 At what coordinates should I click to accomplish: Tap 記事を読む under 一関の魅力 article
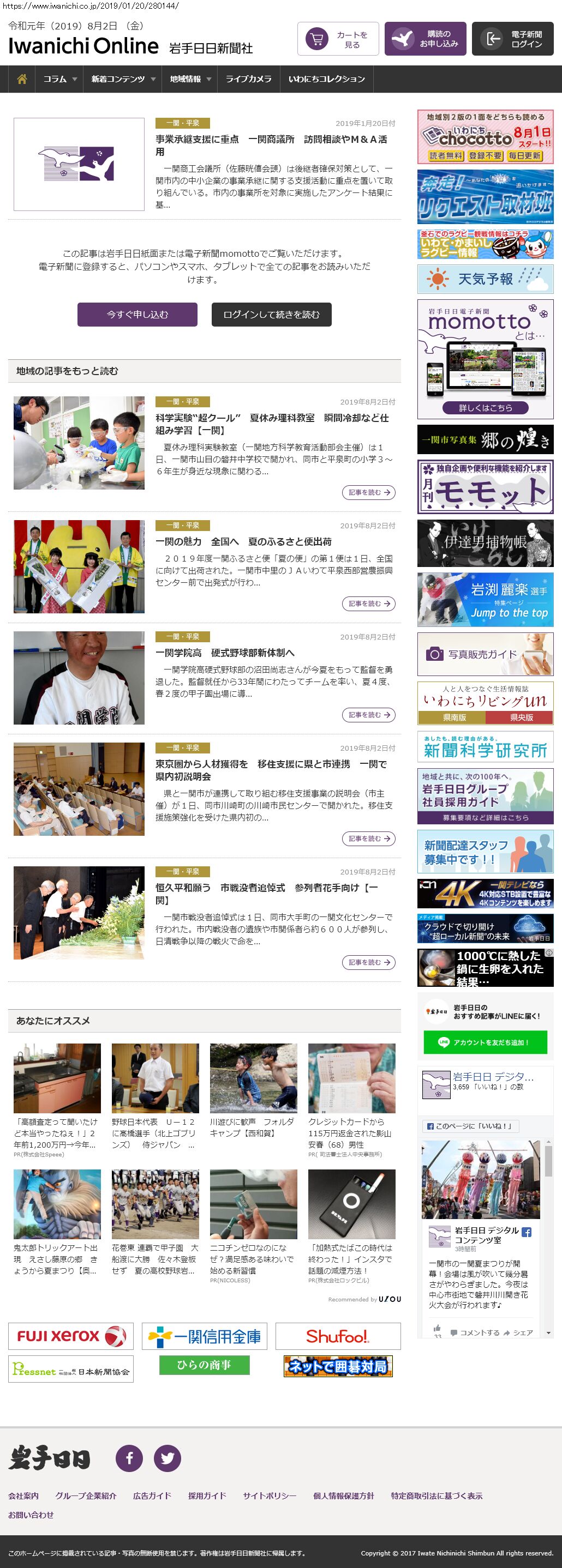point(369,604)
